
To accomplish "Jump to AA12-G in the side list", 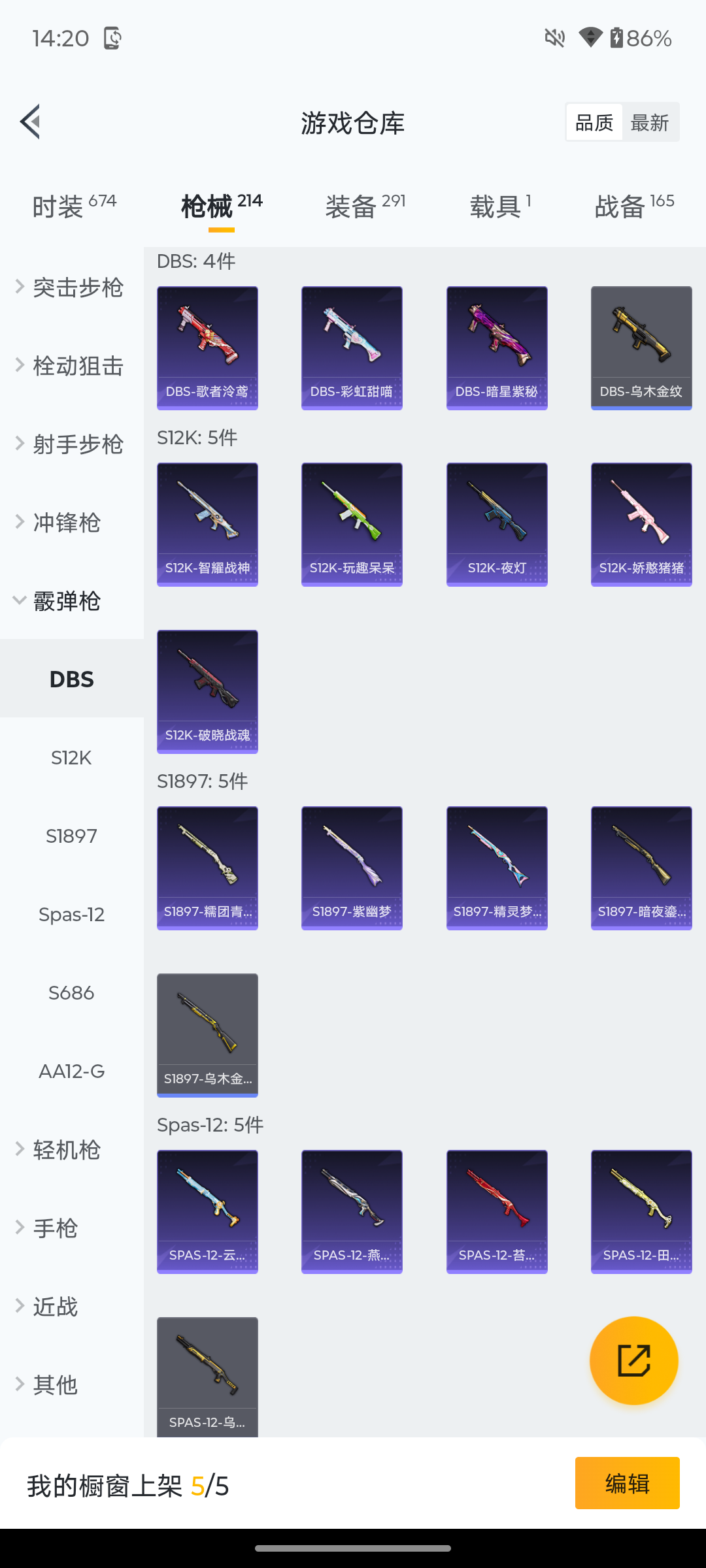I will tap(72, 1071).
